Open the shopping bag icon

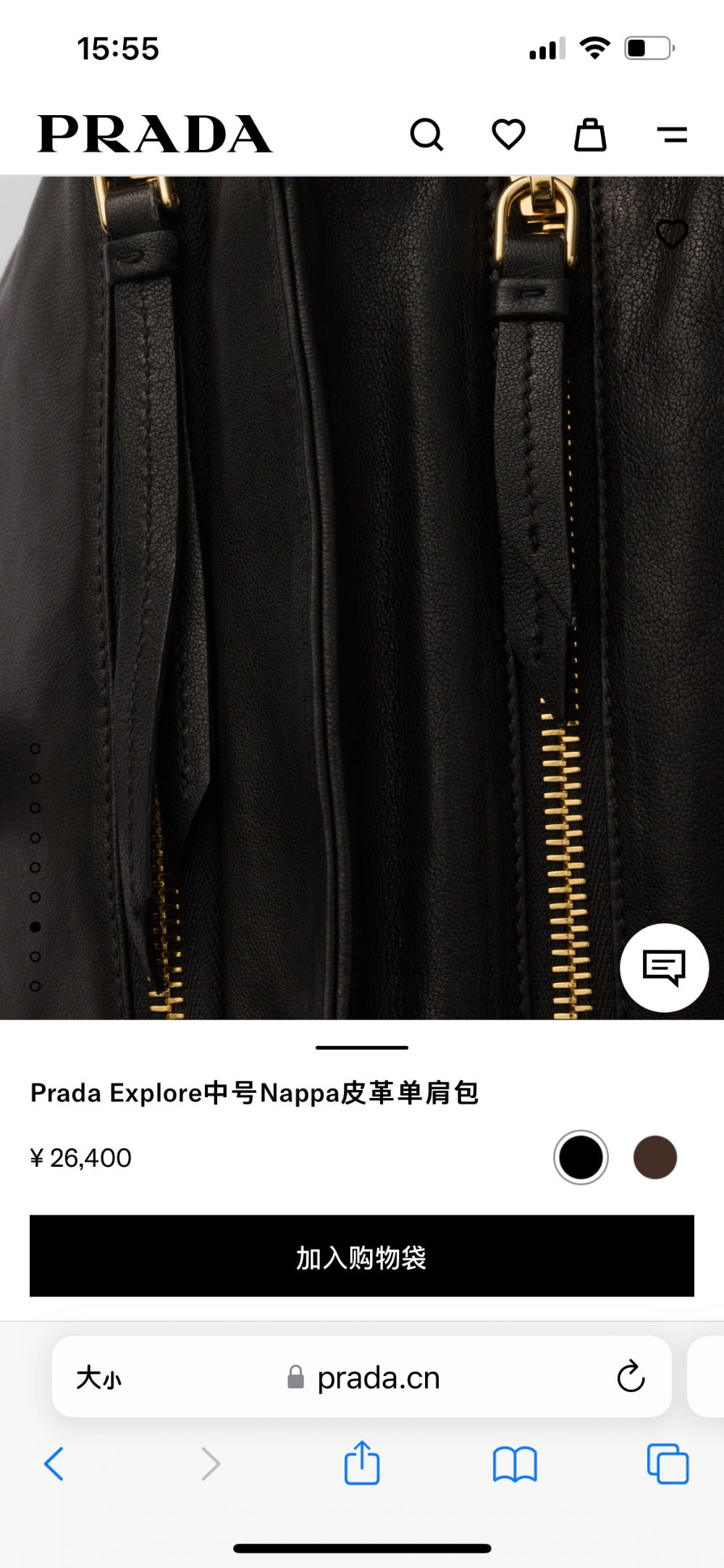pyautogui.click(x=590, y=135)
